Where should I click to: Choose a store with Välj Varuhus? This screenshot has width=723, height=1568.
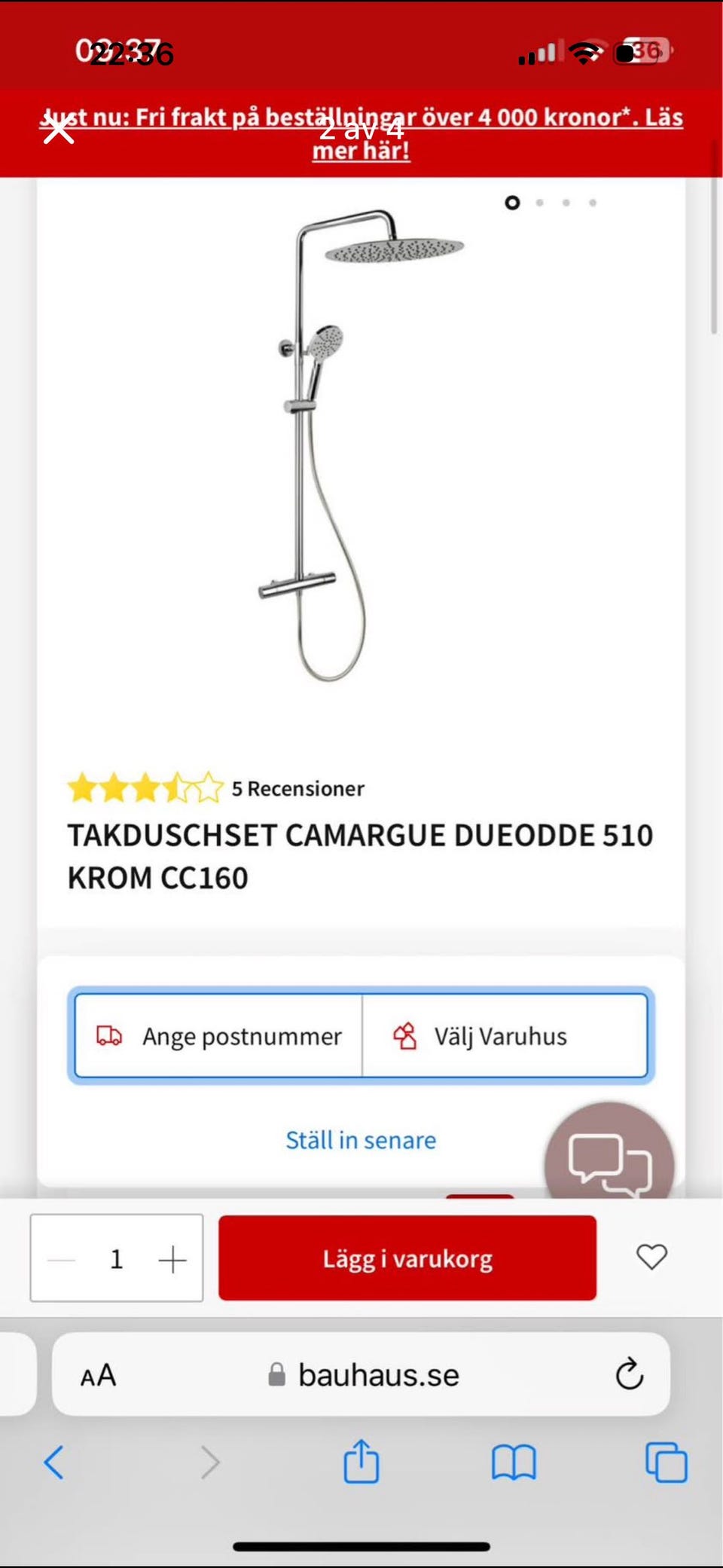coord(501,1037)
